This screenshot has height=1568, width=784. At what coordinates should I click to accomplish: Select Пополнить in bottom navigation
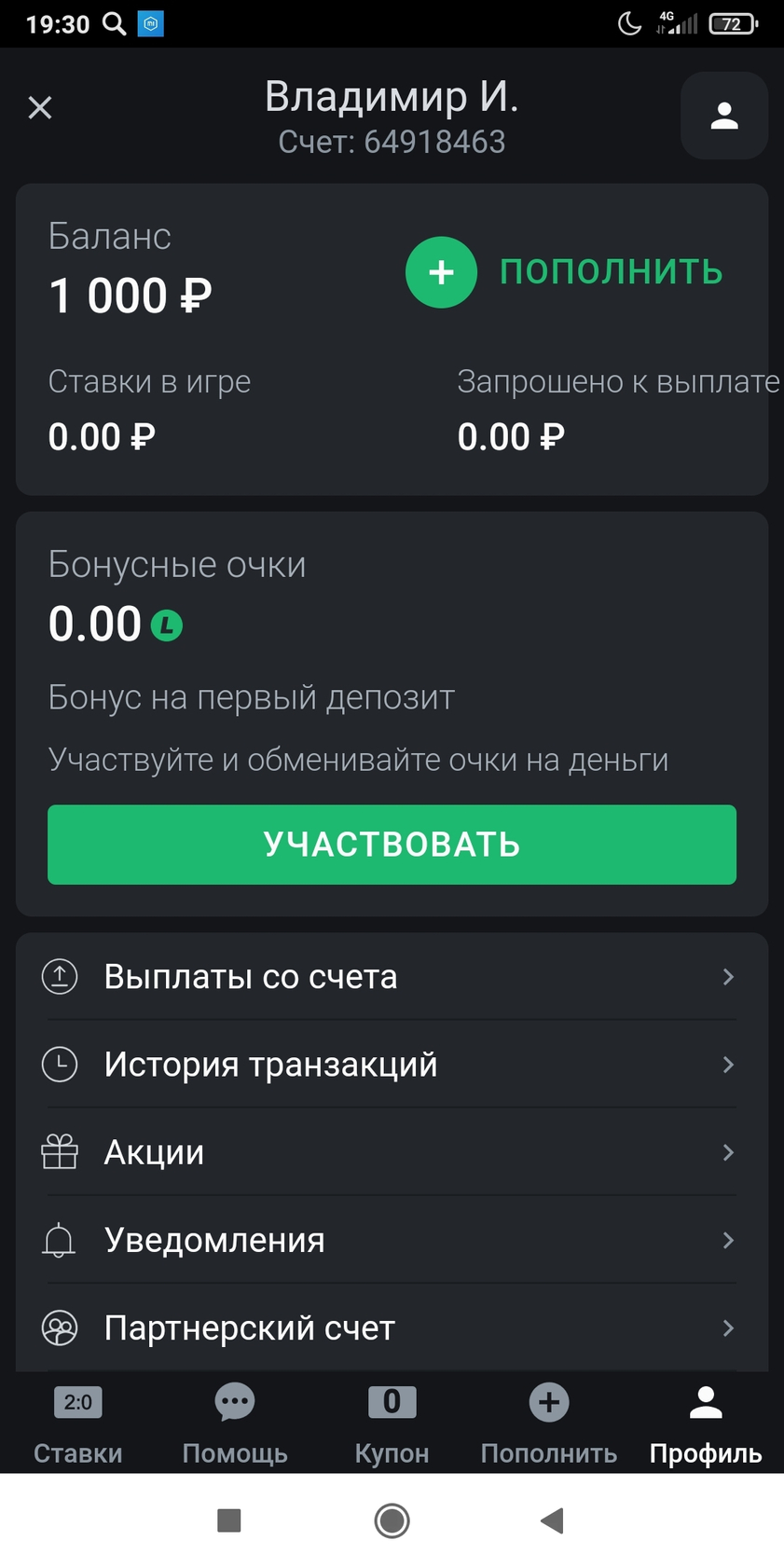pos(549,1424)
